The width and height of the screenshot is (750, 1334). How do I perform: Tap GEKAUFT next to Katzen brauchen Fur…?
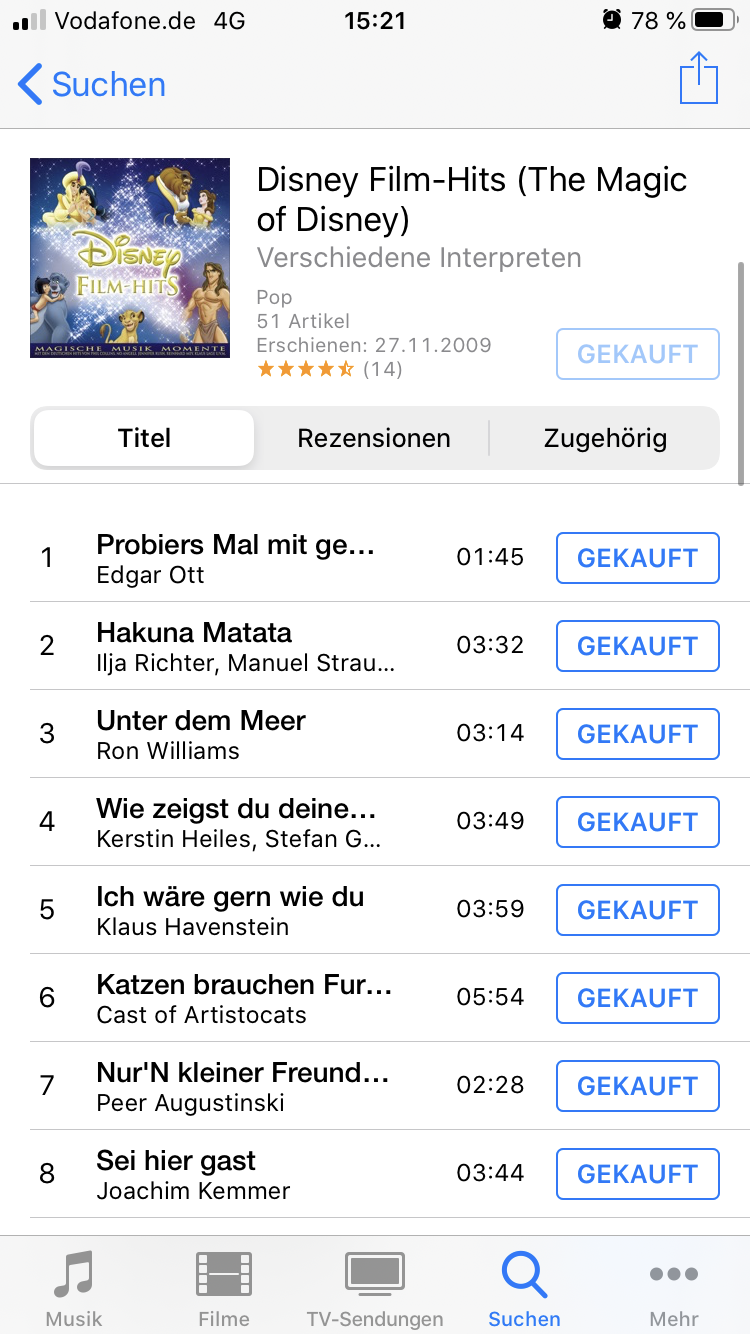pyautogui.click(x=637, y=998)
